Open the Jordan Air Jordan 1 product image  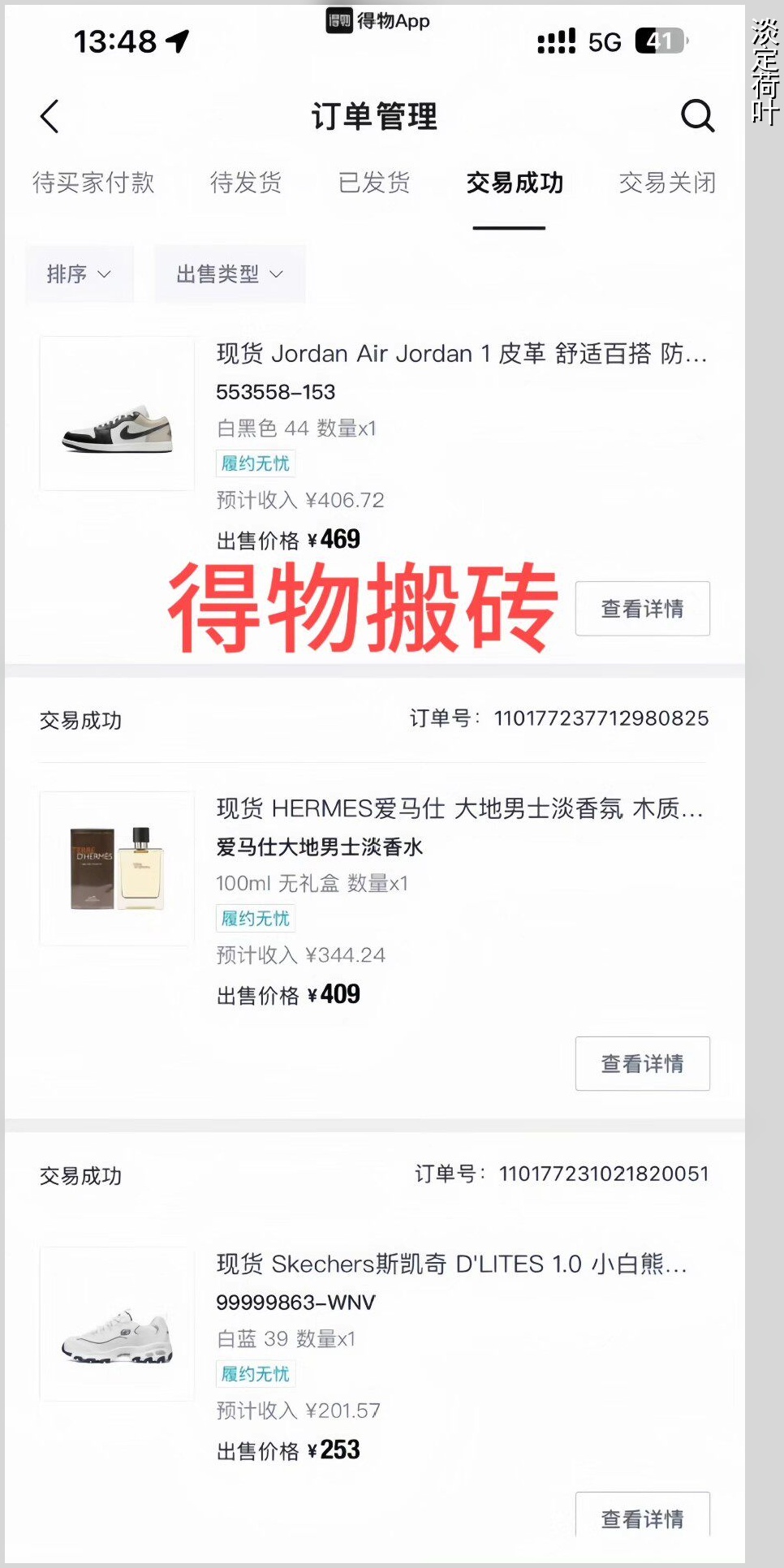[x=117, y=413]
